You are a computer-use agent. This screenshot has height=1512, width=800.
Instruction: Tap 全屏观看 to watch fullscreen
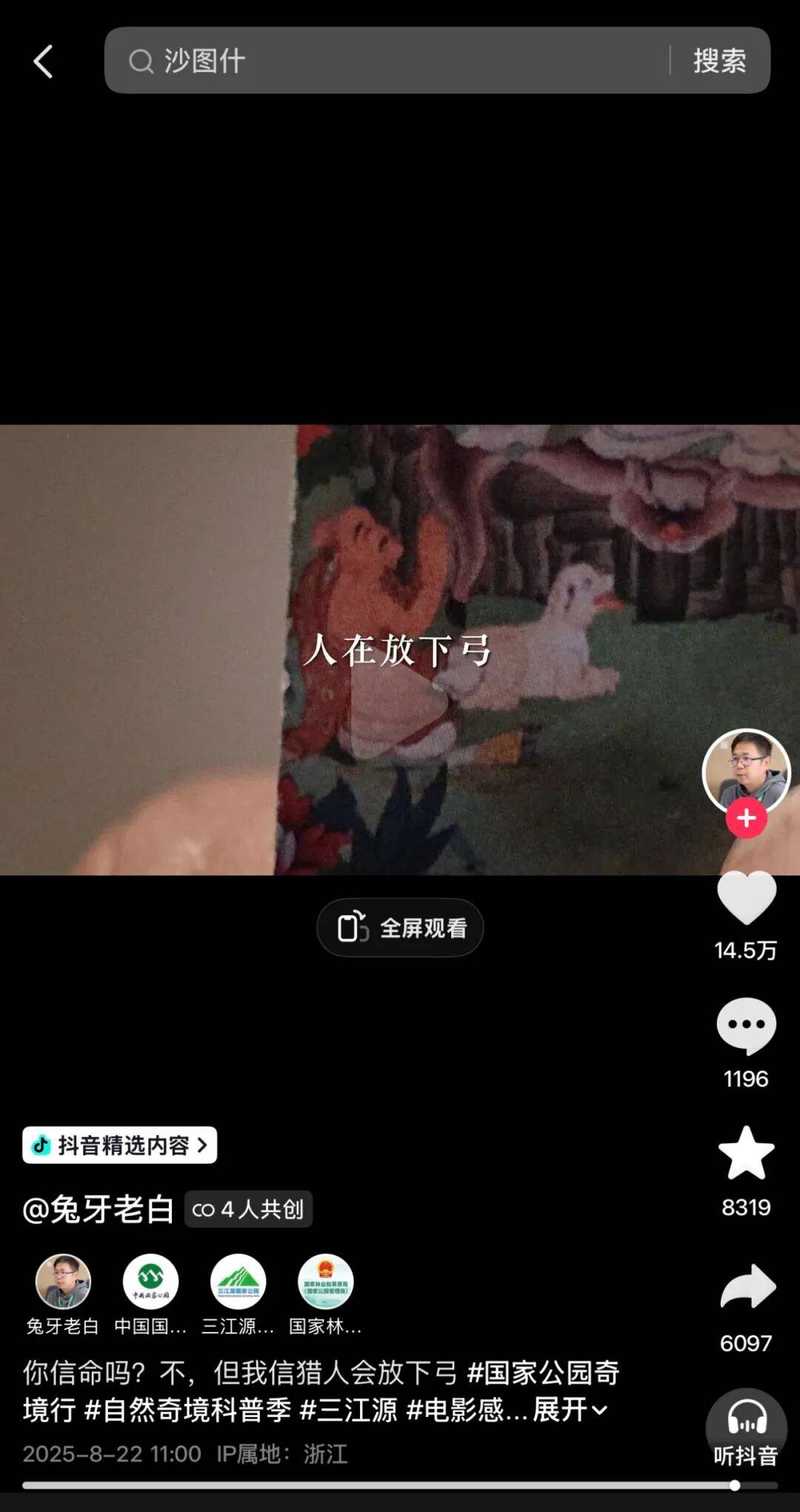400,928
